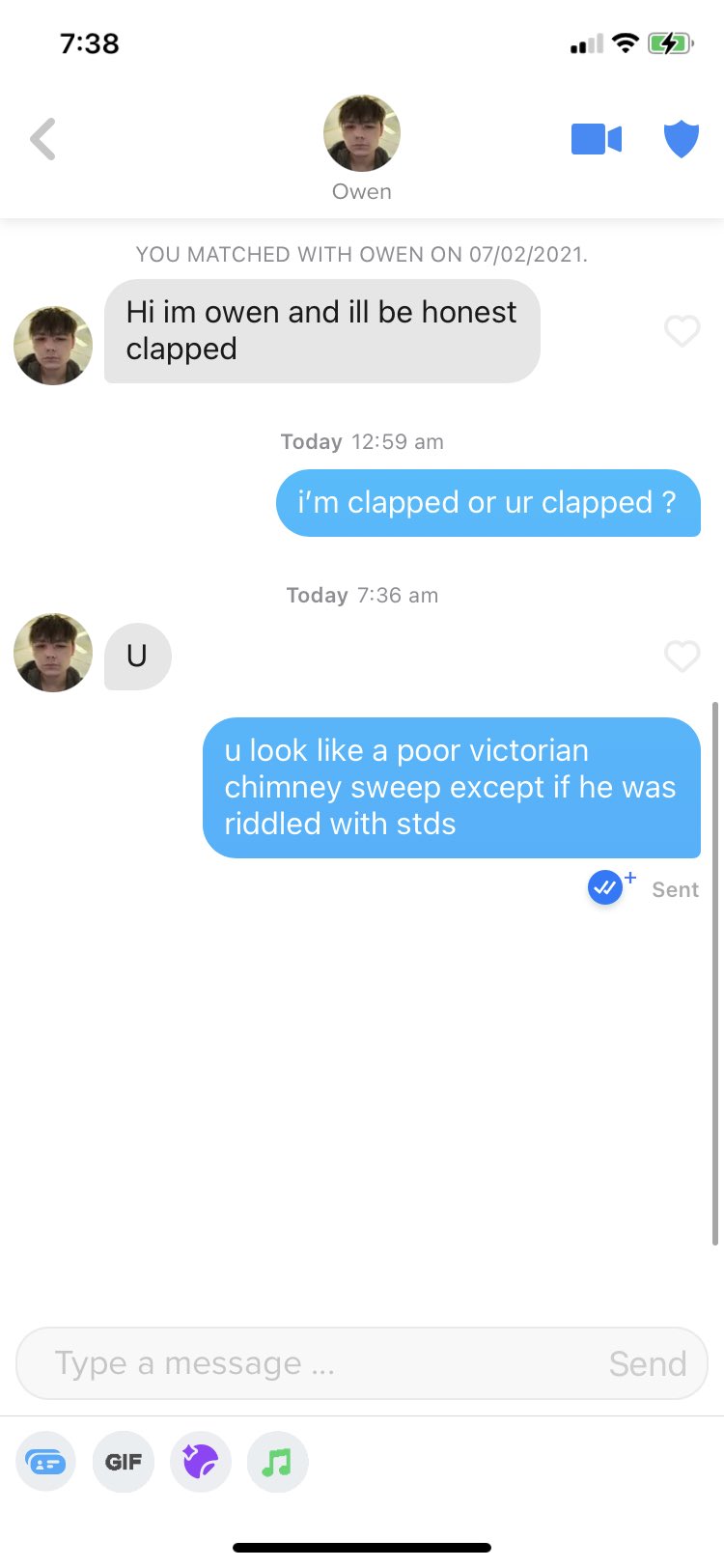Start a video call with Owen
The height and width of the screenshot is (1568, 724).
tap(596, 139)
